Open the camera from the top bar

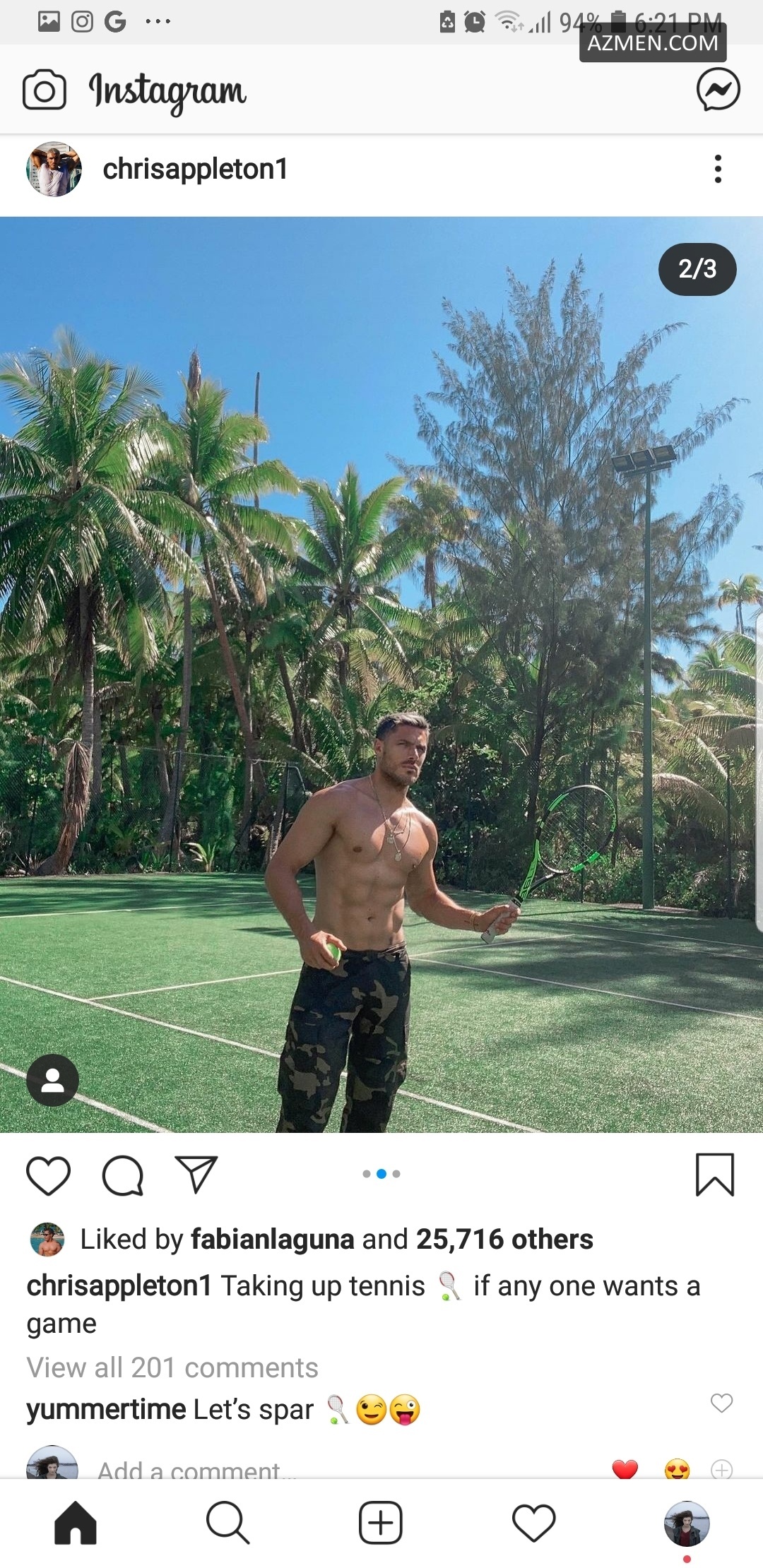[44, 90]
